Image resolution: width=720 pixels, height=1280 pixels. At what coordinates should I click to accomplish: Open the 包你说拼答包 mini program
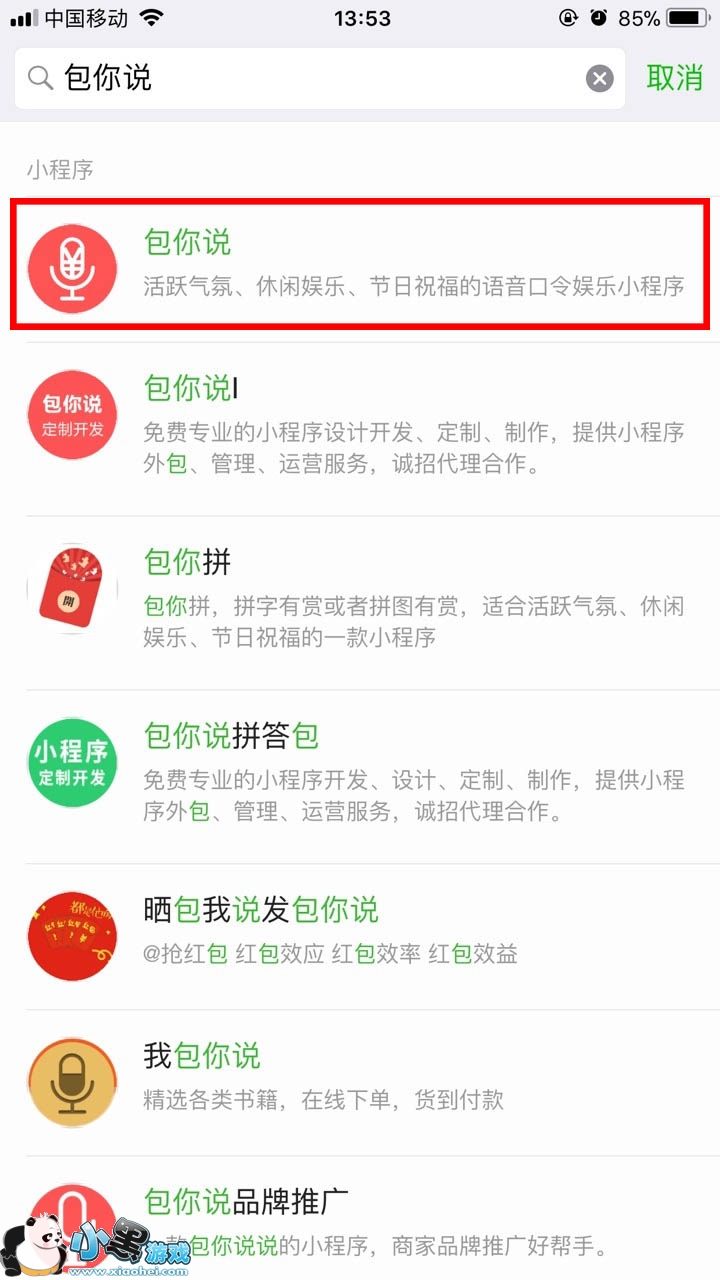point(360,775)
